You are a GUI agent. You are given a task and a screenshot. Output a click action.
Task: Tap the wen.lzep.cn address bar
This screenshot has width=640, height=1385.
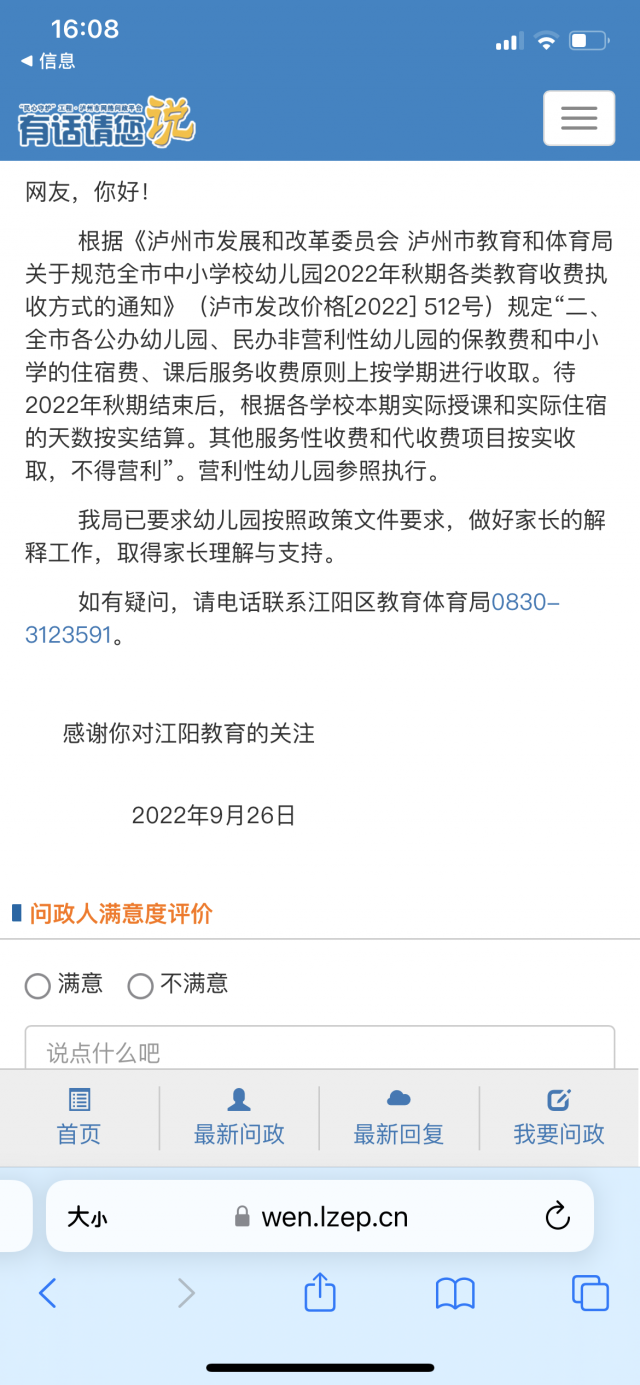click(x=320, y=1217)
